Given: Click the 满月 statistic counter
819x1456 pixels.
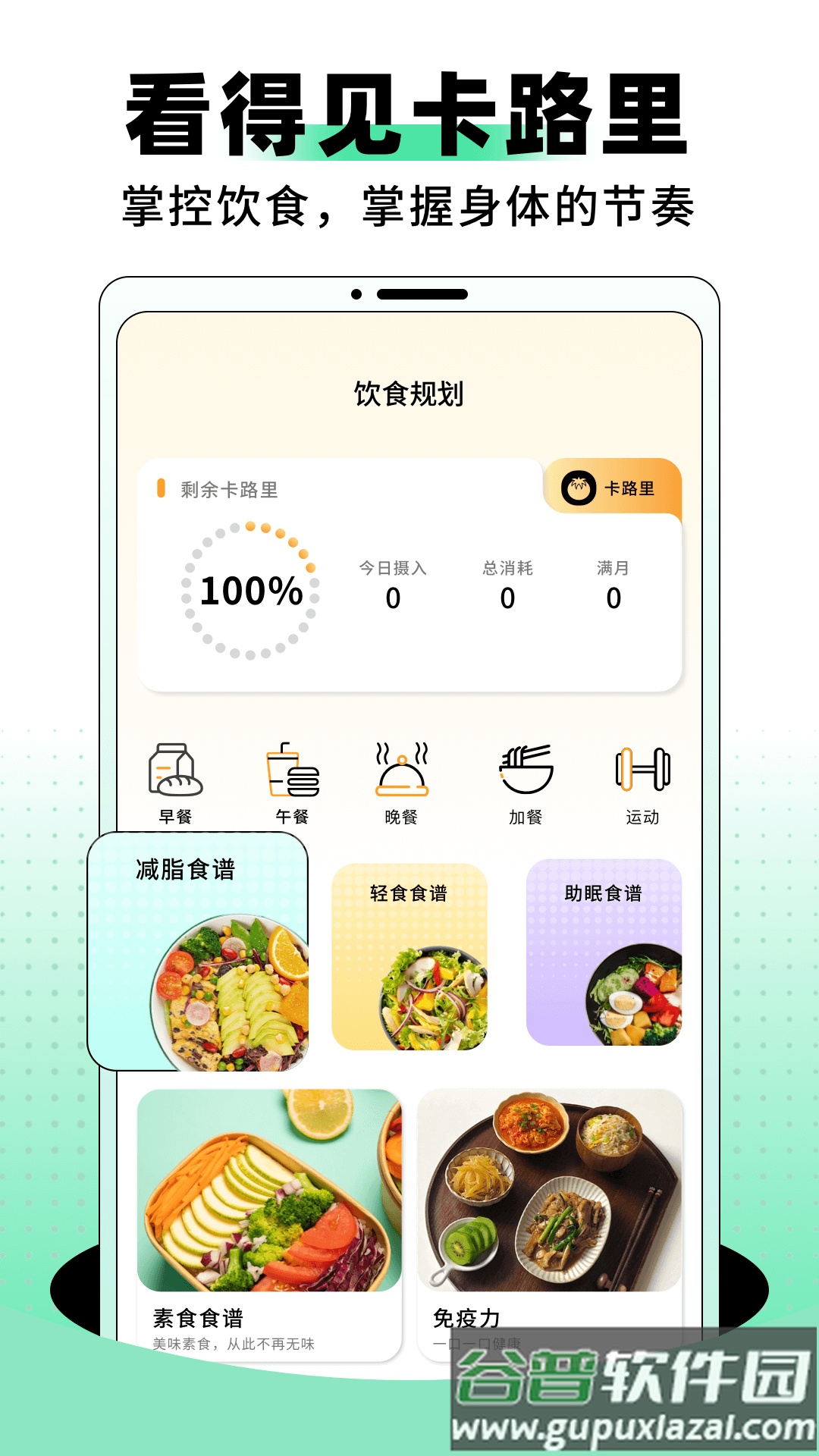Looking at the screenshot, I should click(x=611, y=599).
